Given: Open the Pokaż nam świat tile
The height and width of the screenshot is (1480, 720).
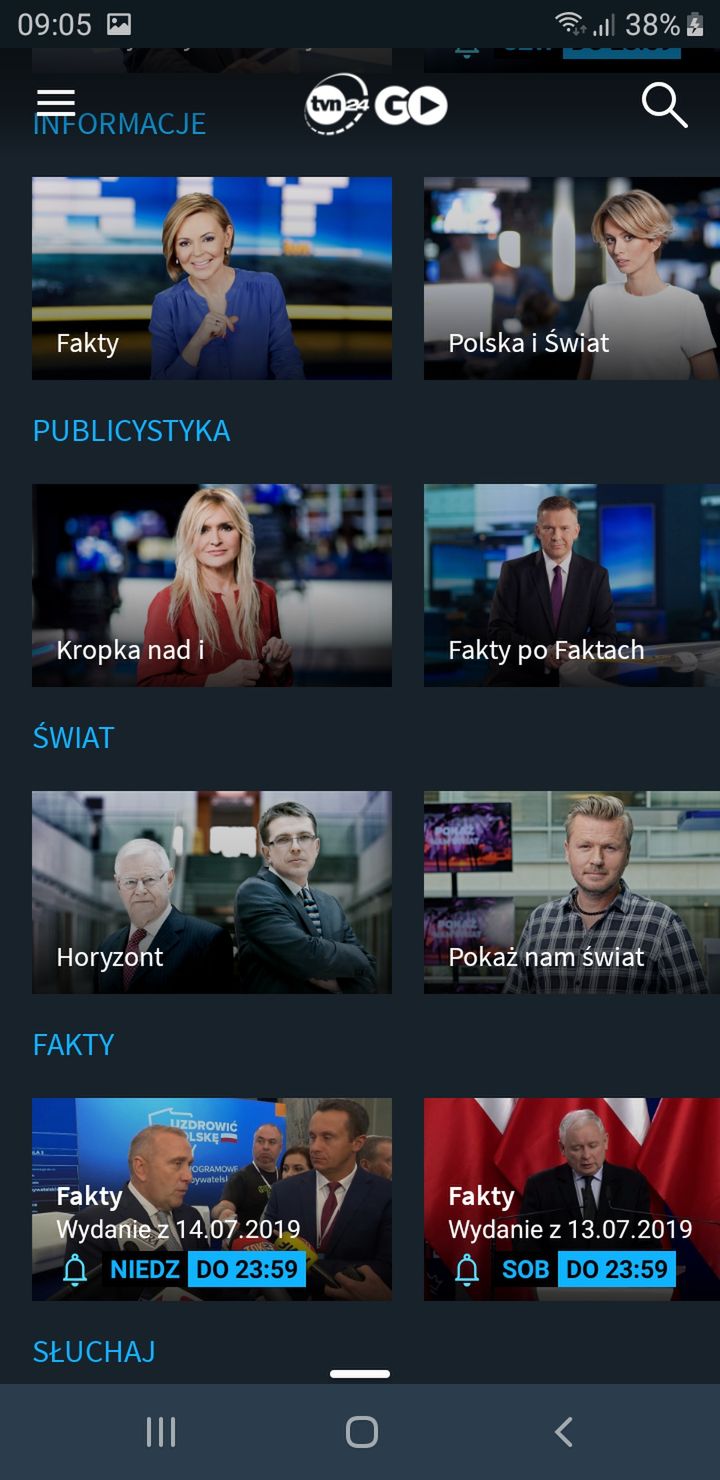Looking at the screenshot, I should 572,892.
